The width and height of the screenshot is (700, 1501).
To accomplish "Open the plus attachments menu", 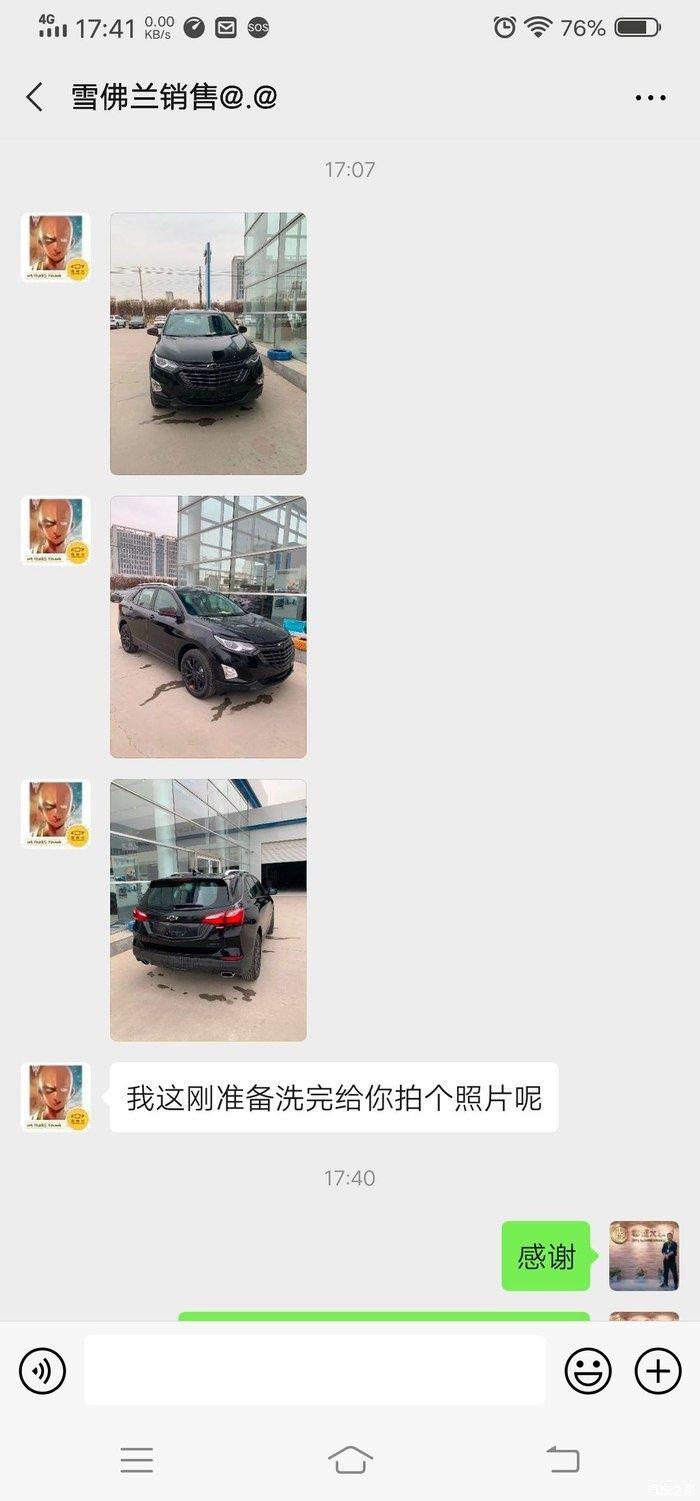I will (658, 1371).
